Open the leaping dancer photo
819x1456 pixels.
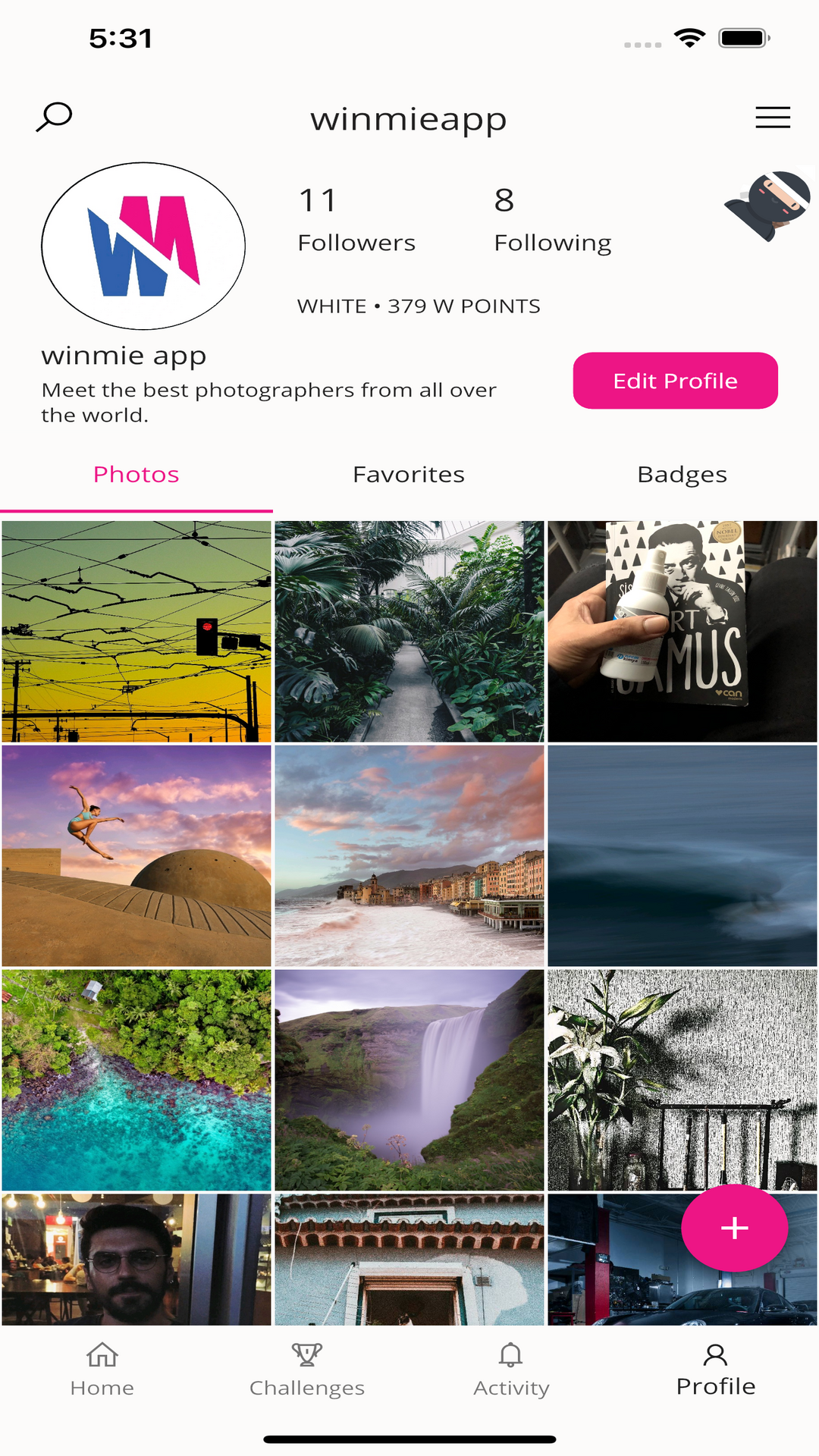pos(136,855)
